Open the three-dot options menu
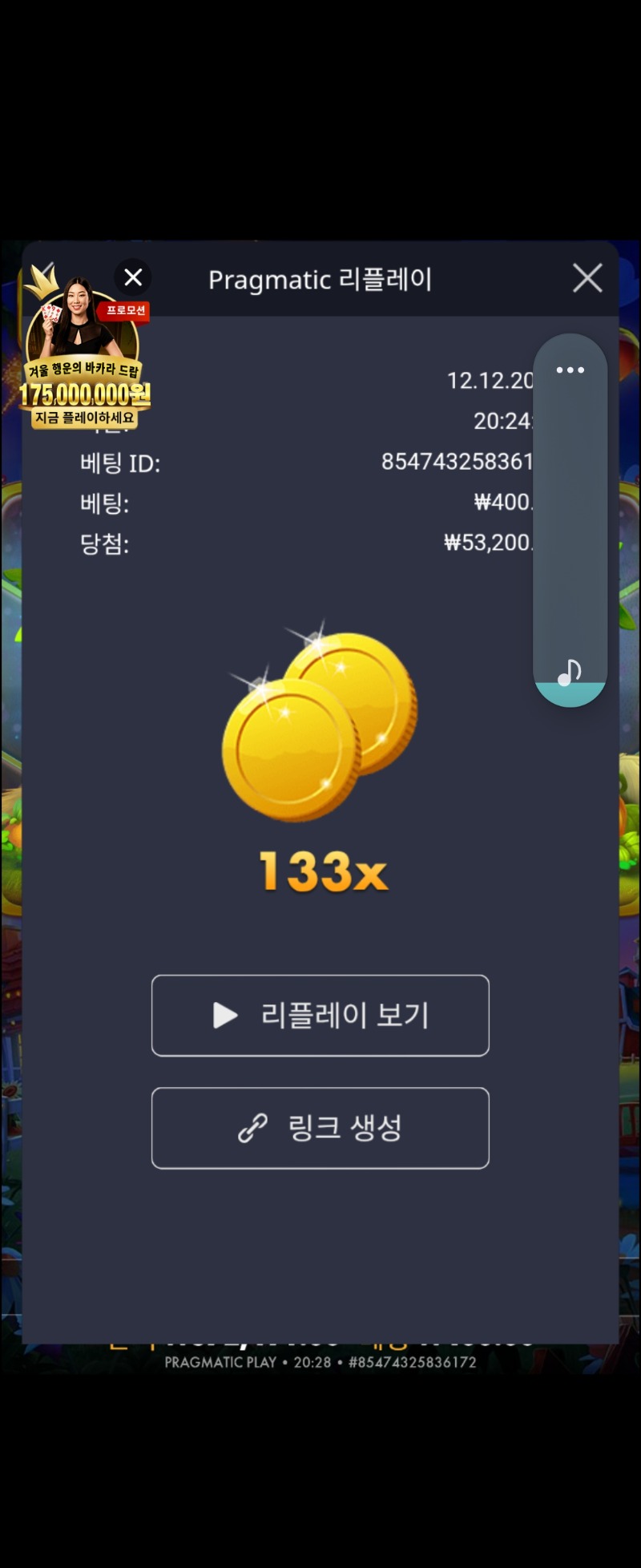The image size is (641, 1568). [570, 370]
